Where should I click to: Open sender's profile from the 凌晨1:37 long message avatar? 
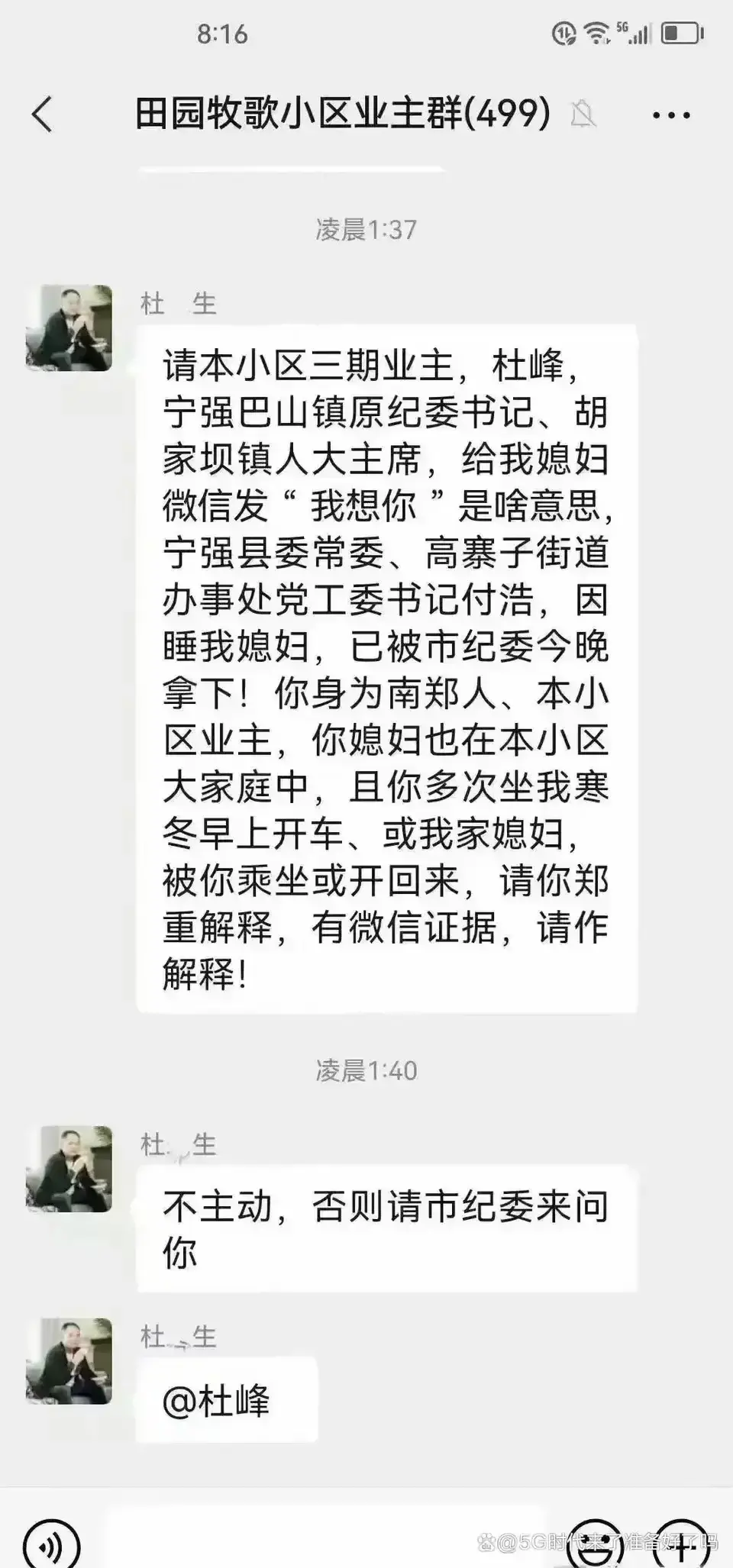(69, 328)
